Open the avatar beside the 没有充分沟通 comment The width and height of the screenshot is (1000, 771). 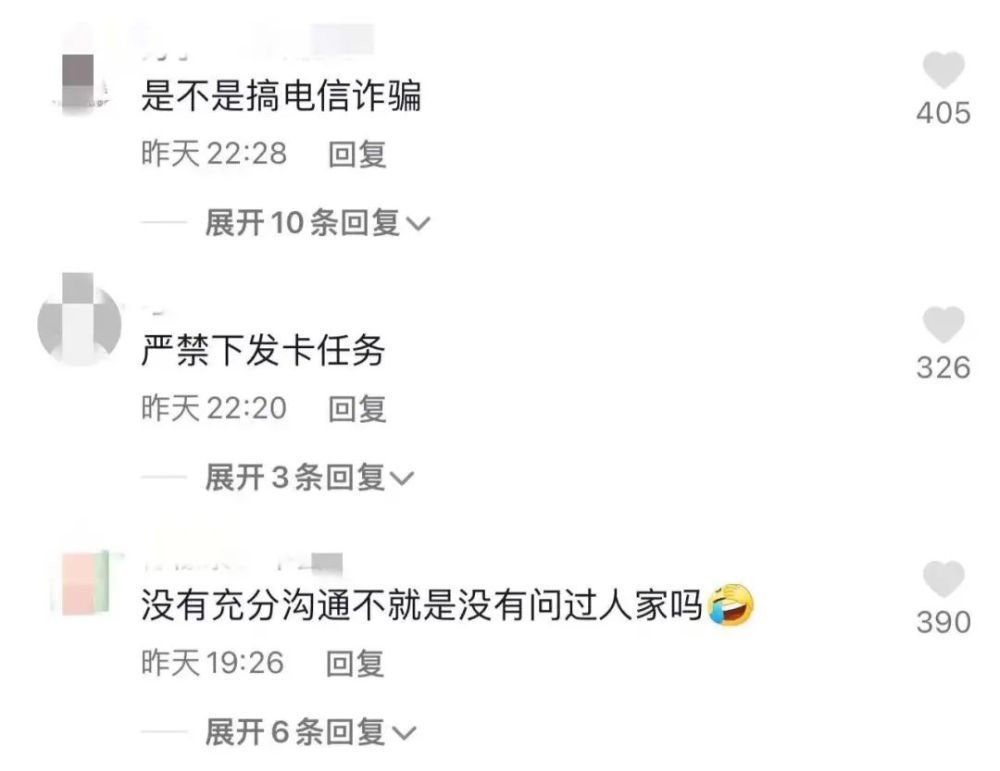point(78,582)
